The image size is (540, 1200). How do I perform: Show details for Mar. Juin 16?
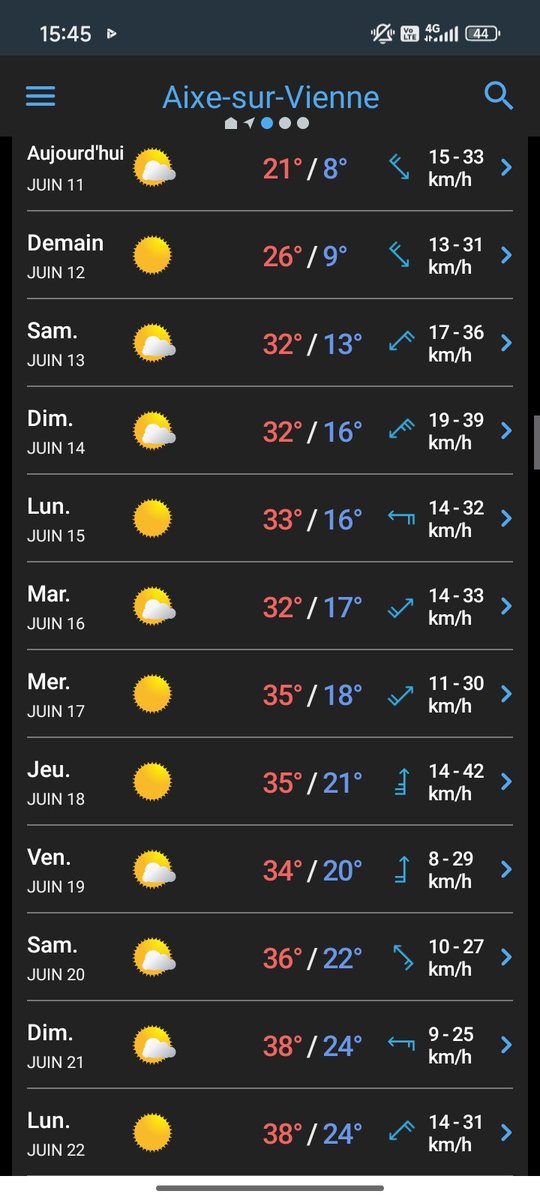(x=270, y=606)
